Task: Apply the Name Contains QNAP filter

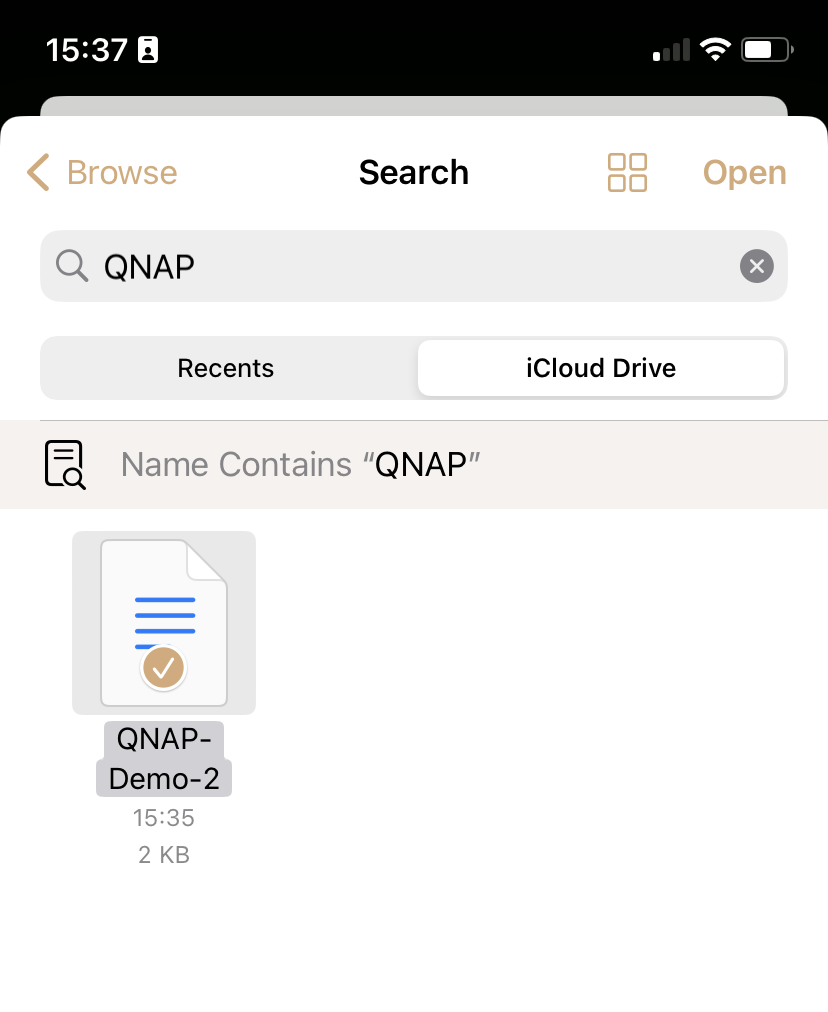Action: click(x=300, y=464)
